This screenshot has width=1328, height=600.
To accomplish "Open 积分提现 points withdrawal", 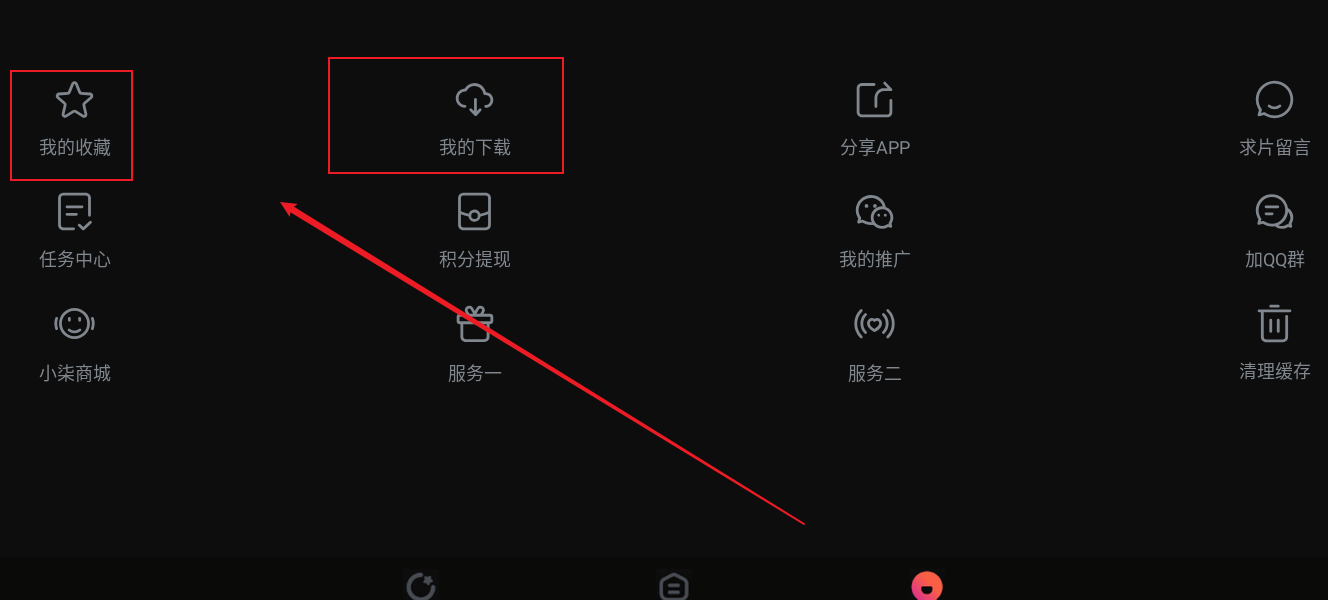I will coord(474,232).
